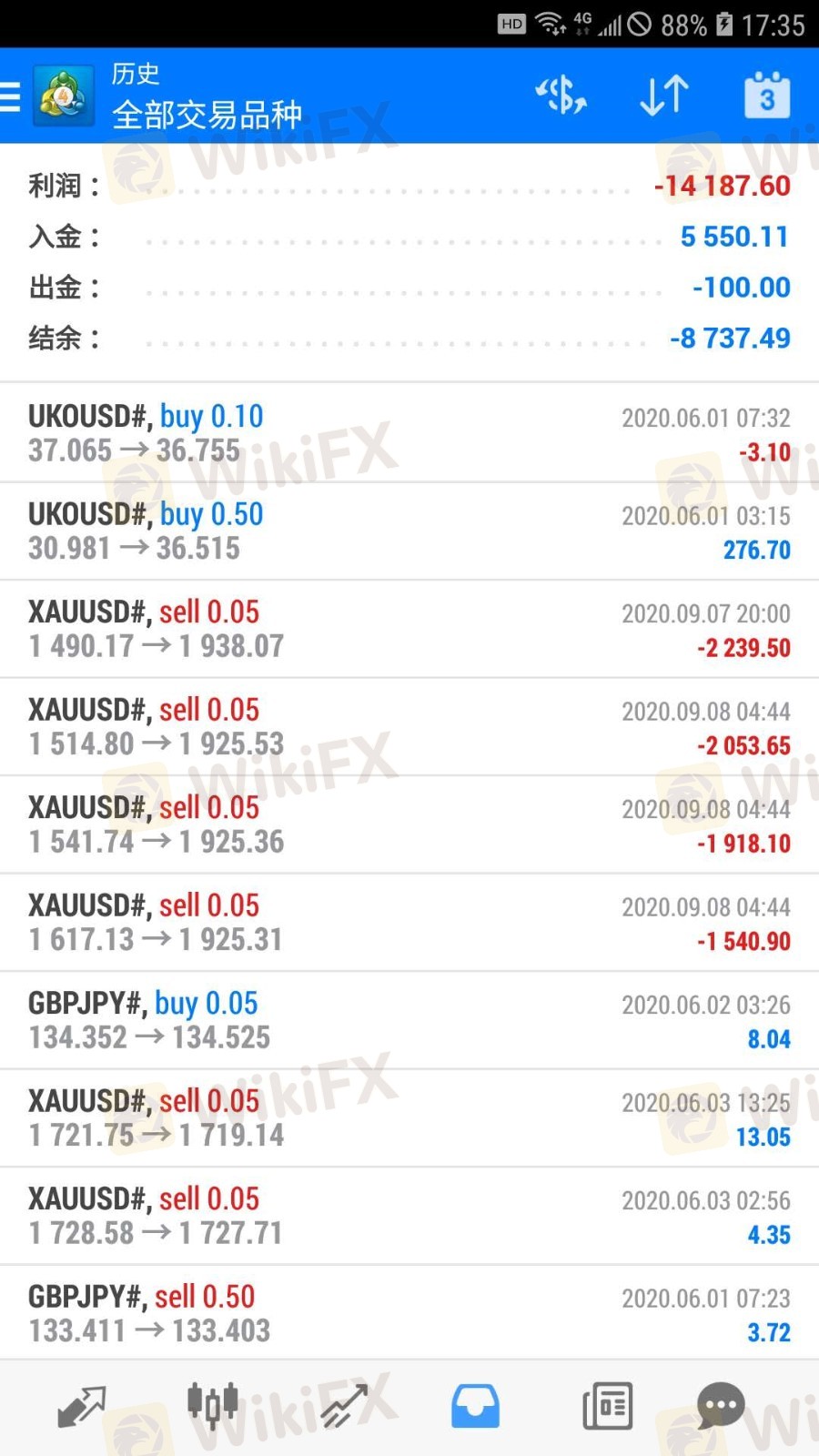The height and width of the screenshot is (1456, 819).
Task: Select XAUUSD# trade with profit 13.05
Action: pyautogui.click(x=409, y=1118)
